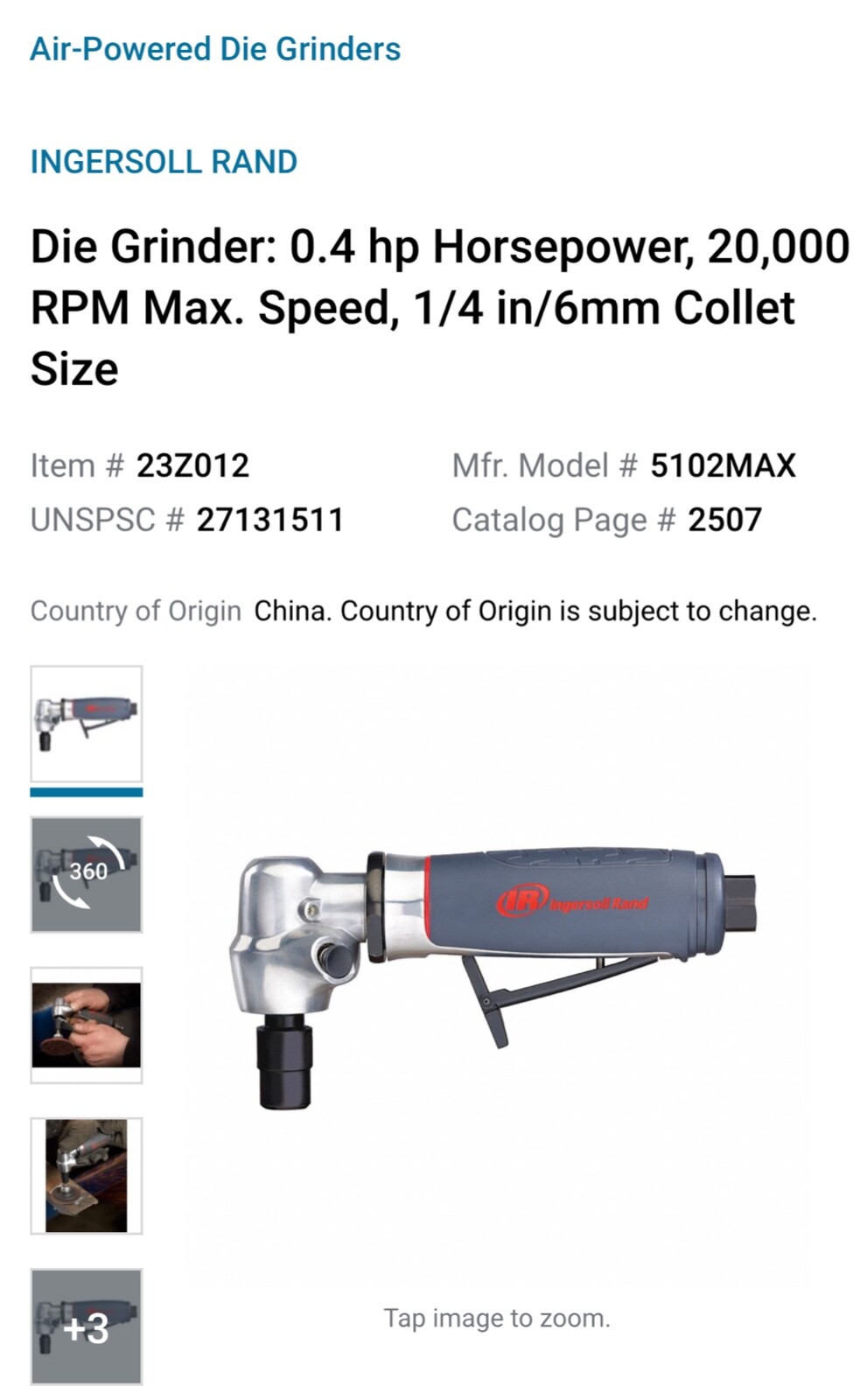Select the thumbnail of grinder sanding metal
The width and height of the screenshot is (867, 1400).
pyautogui.click(x=87, y=1175)
